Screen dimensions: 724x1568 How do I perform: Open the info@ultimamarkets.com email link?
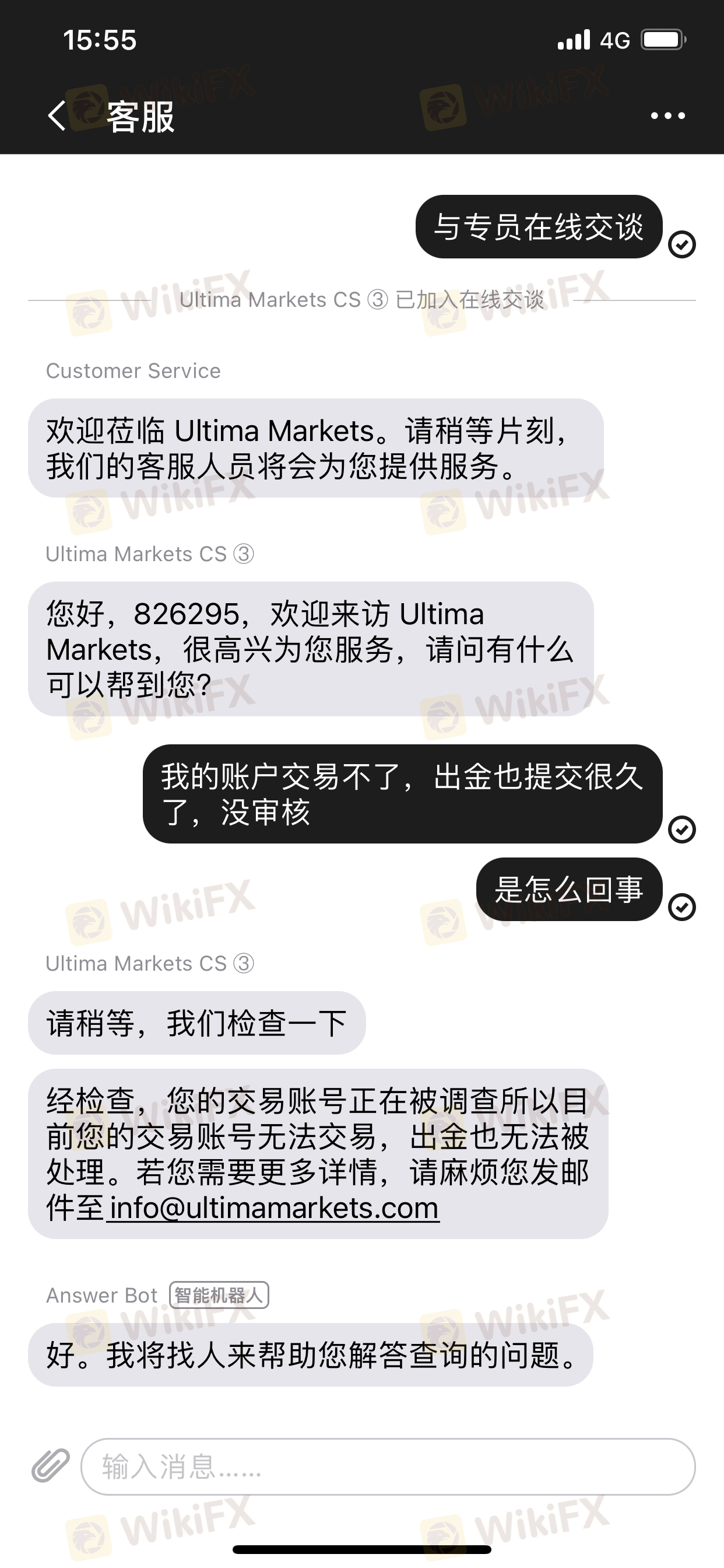coord(274,1208)
